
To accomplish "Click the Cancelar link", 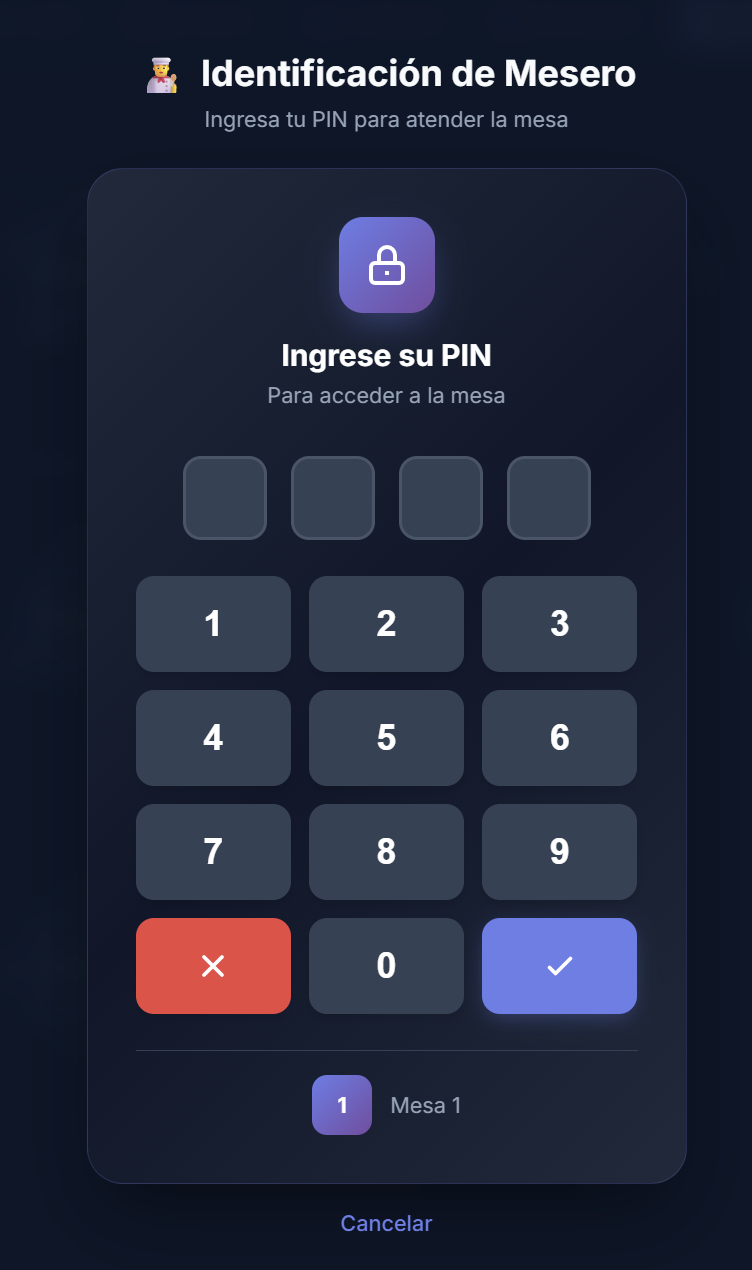I will [386, 1222].
